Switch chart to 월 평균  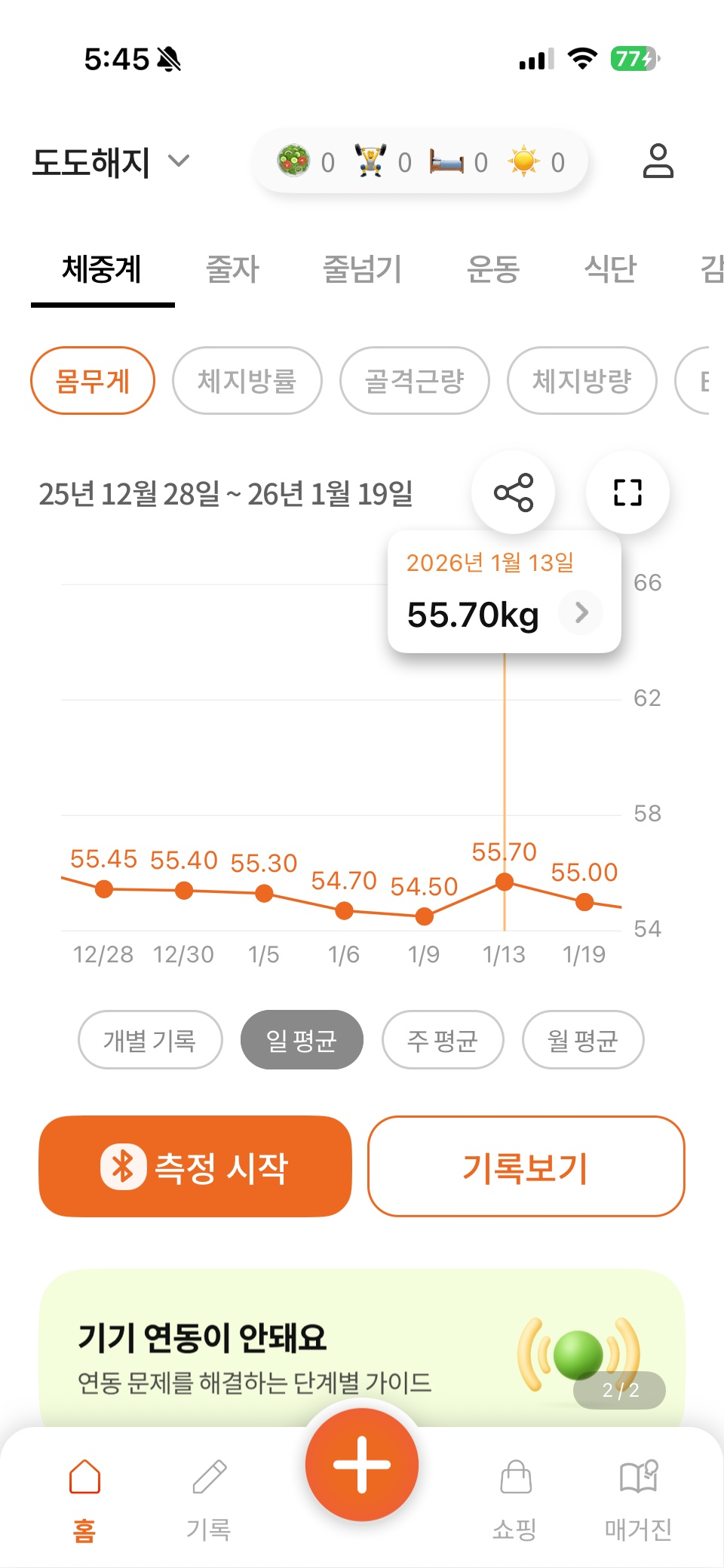[x=583, y=1040]
